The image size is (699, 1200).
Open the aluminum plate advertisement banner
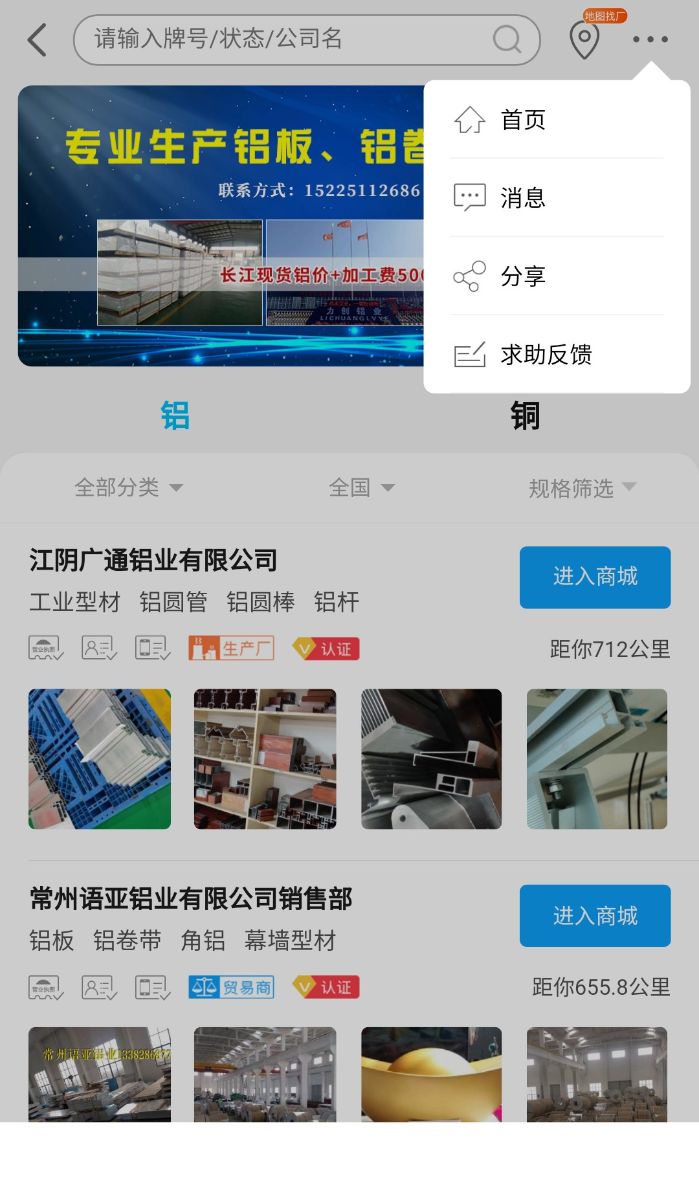pos(220,225)
